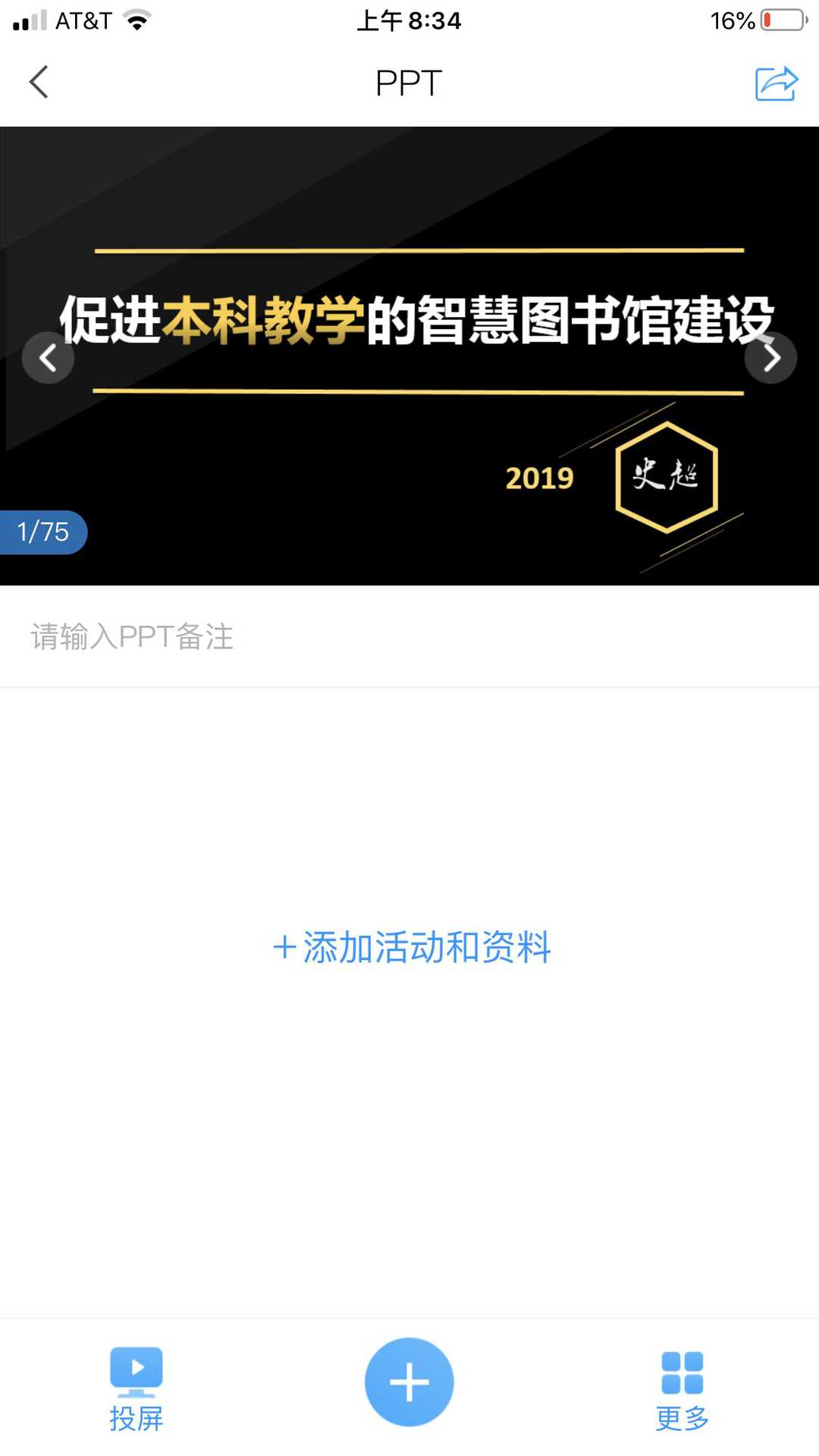Open the 更多 options
Image resolution: width=819 pixels, height=1456 pixels.
pos(682,1389)
